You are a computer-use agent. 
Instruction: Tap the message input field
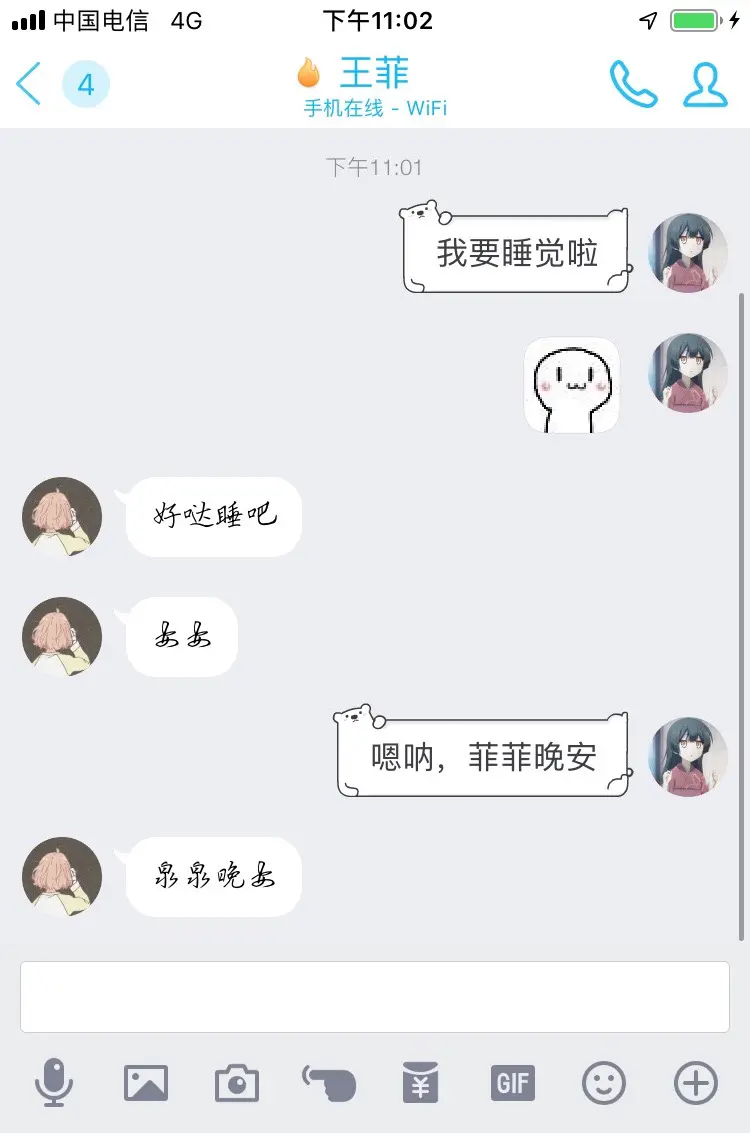coord(375,997)
